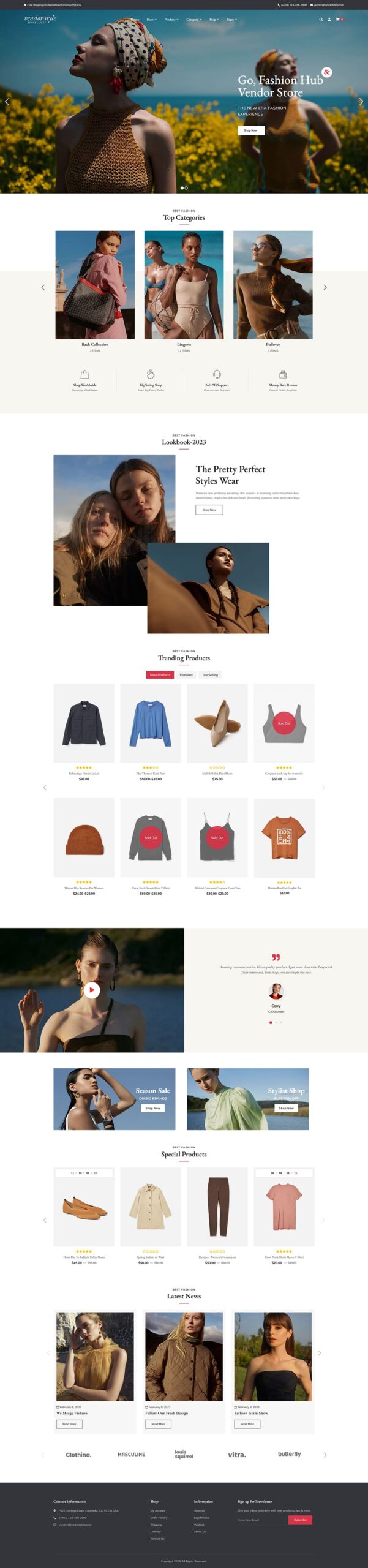This screenshot has width=368, height=1568.
Task: Tap Shop Now on Stylist Shop banner
Action: pyautogui.click(x=286, y=1108)
